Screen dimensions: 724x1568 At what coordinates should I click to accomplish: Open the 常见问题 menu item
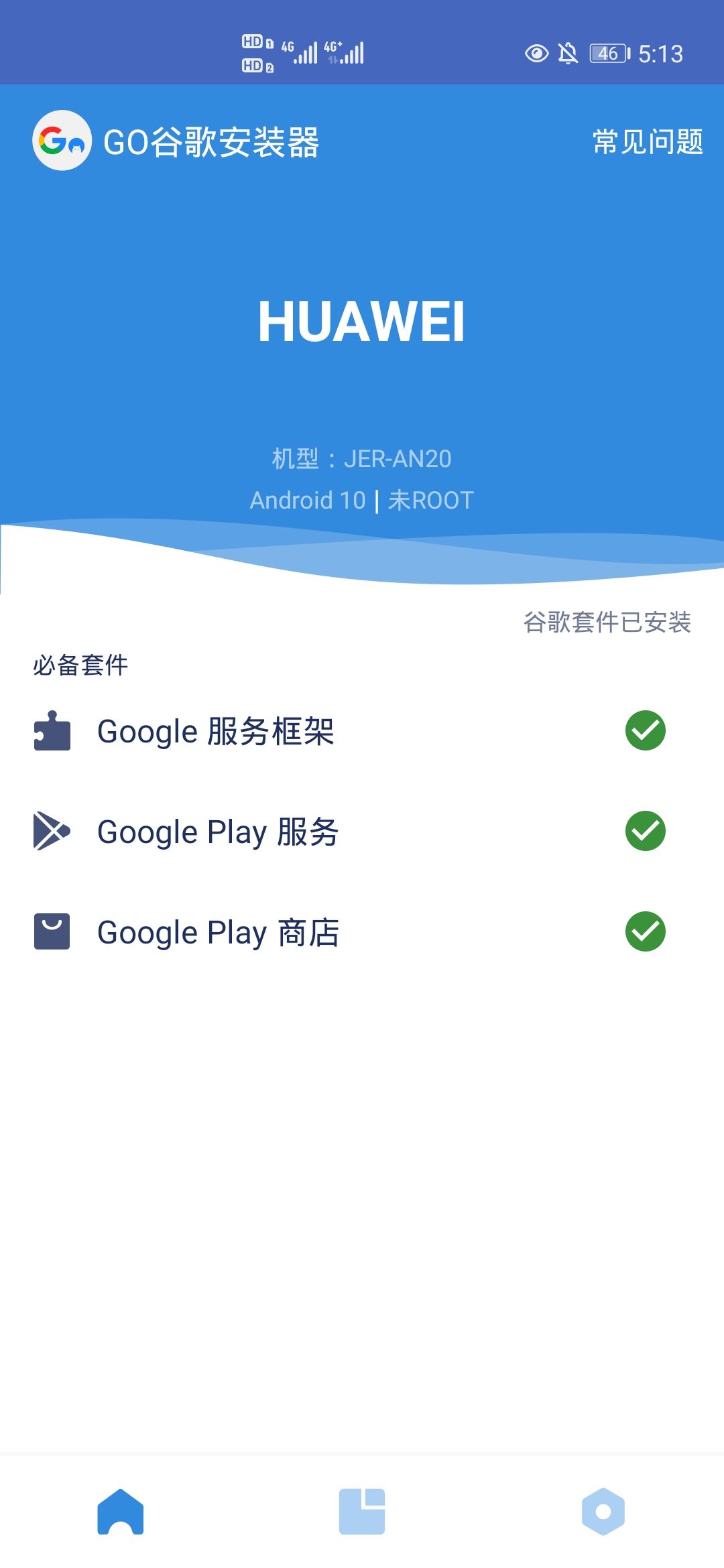tap(646, 141)
